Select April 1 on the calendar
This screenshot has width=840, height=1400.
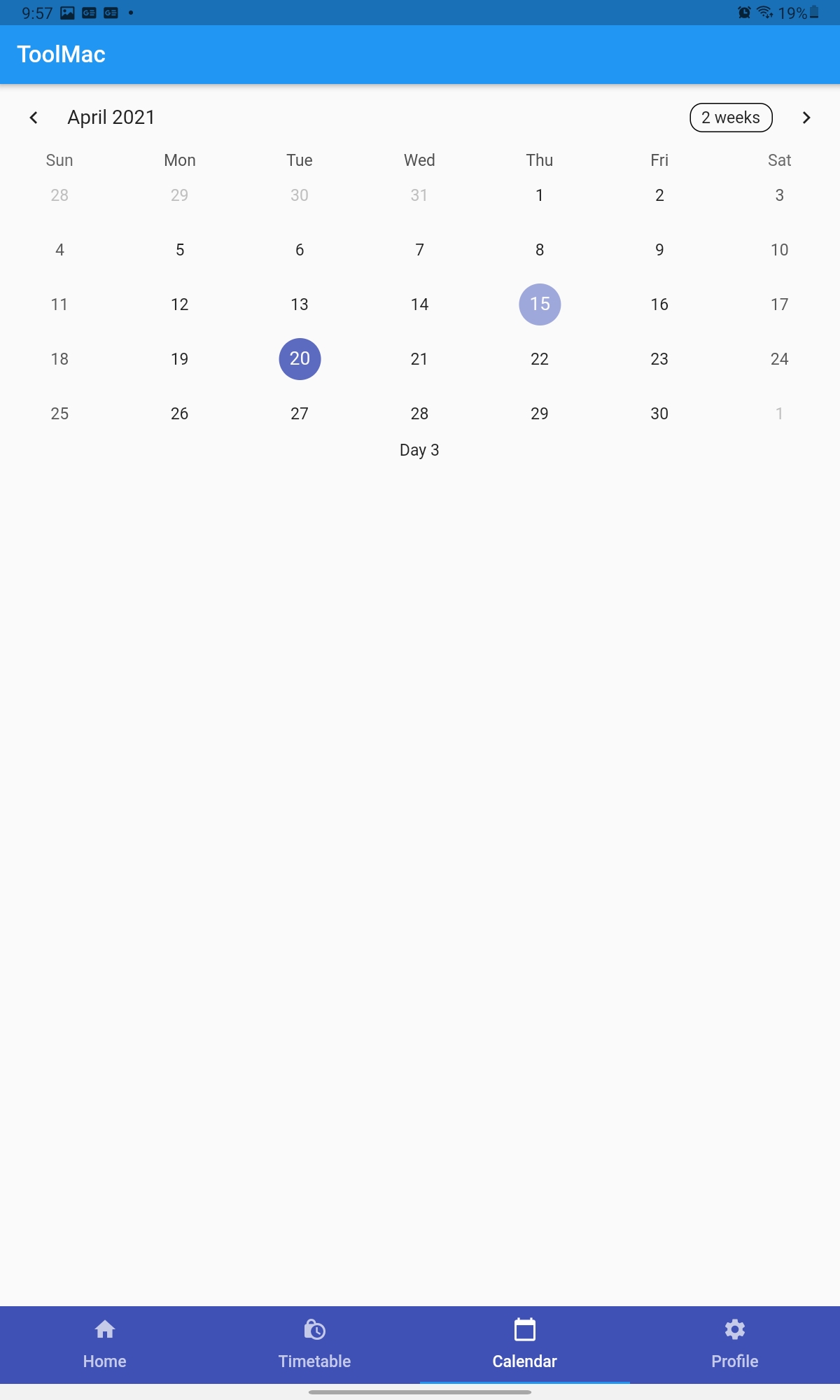point(540,195)
